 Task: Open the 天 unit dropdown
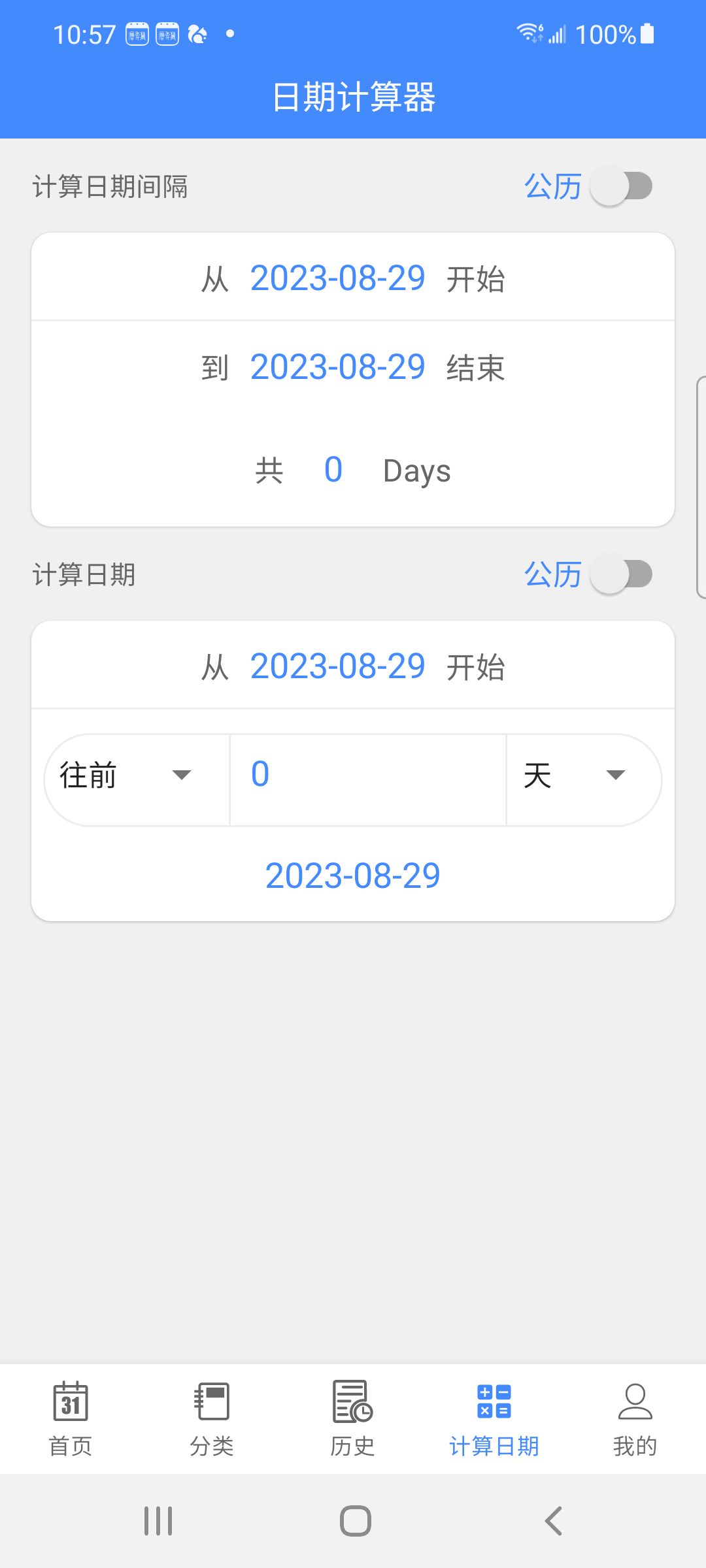click(x=577, y=776)
